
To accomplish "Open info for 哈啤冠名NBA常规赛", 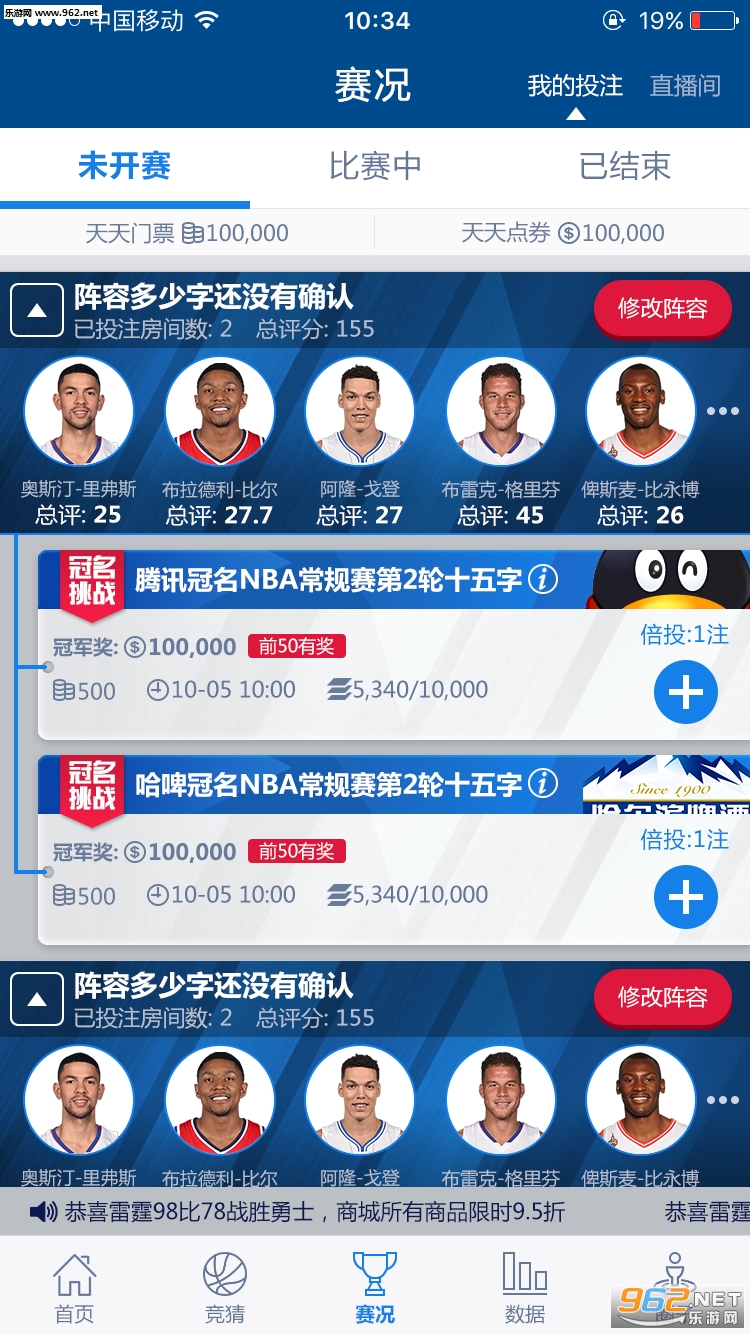I will point(543,784).
